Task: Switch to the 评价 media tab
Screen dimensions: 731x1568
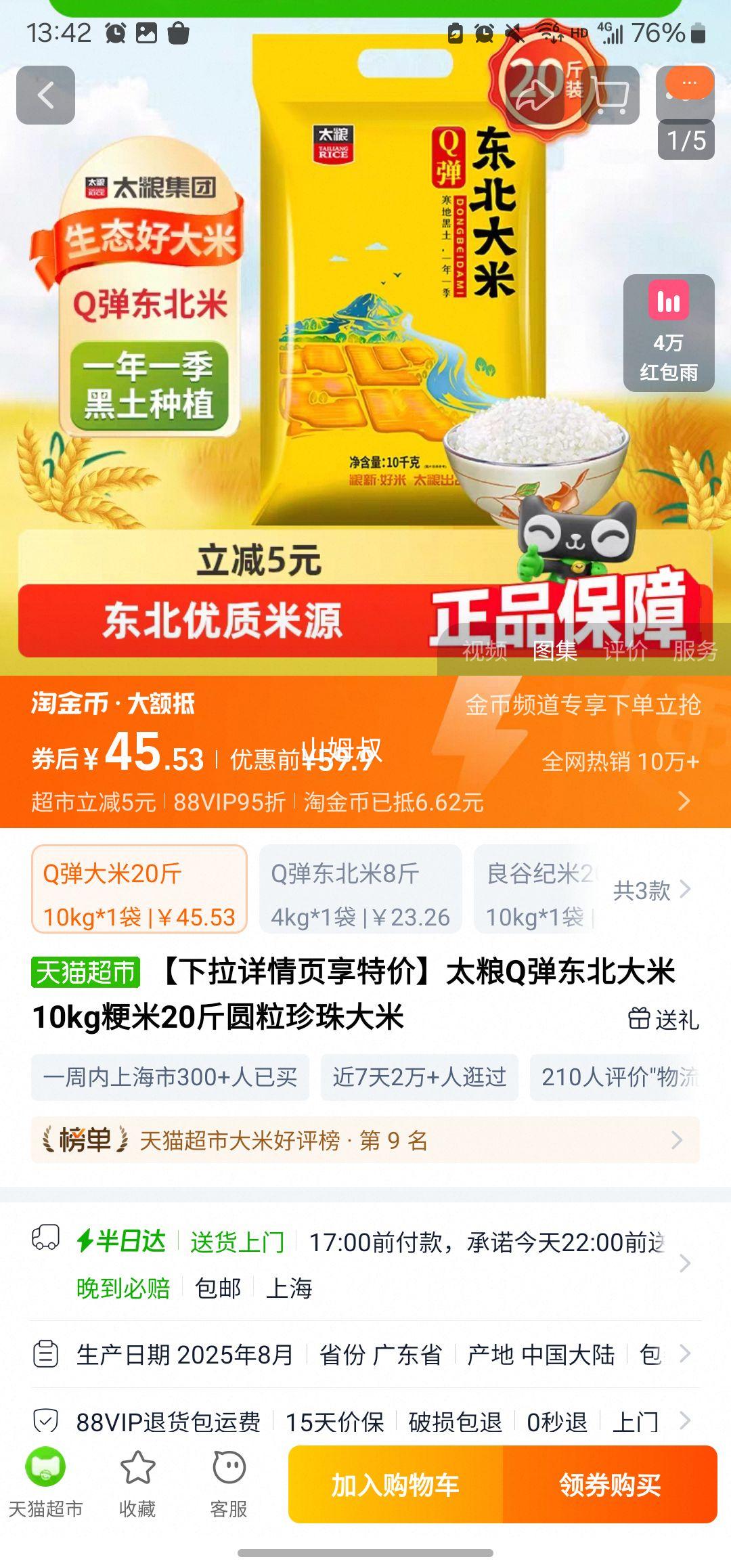Action: pyautogui.click(x=625, y=651)
